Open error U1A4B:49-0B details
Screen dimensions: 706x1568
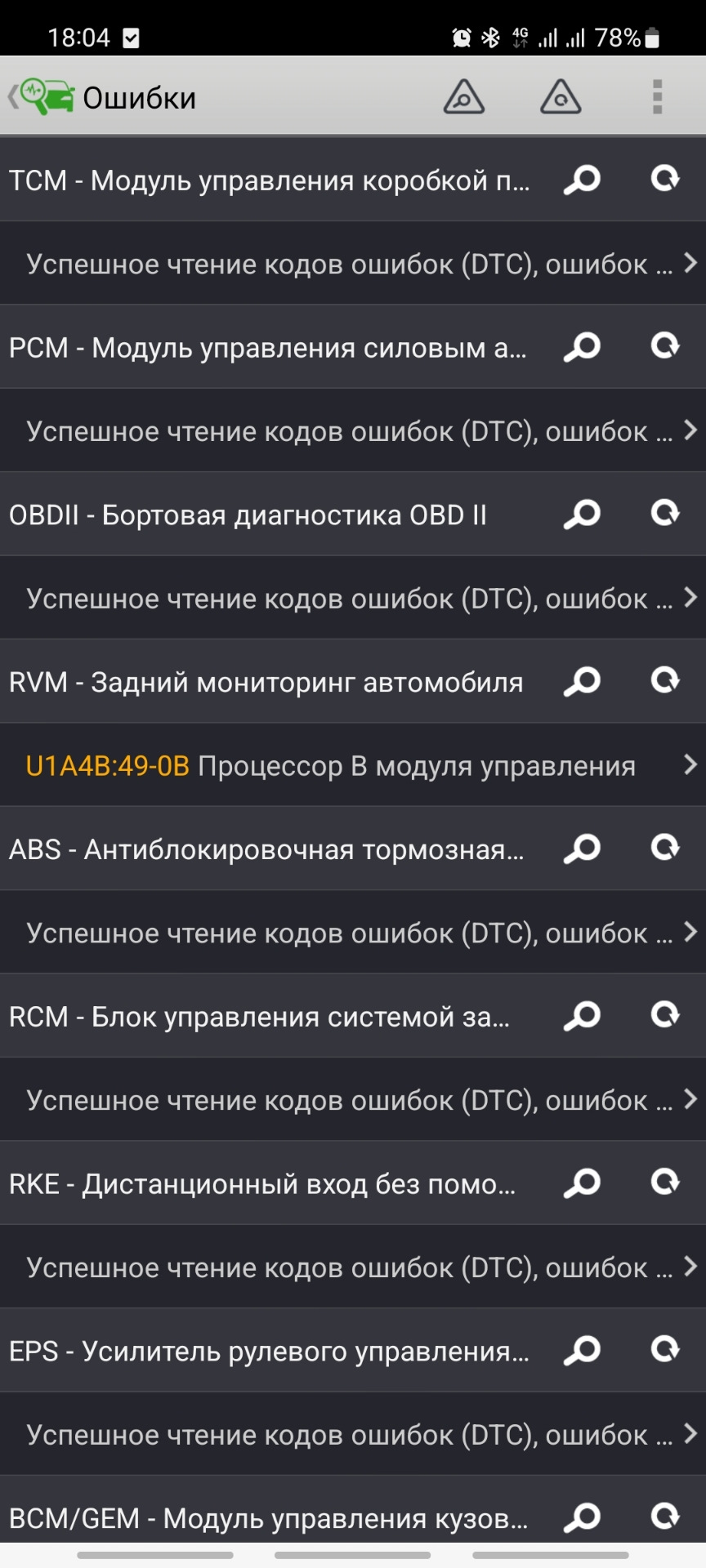pyautogui.click(x=353, y=765)
